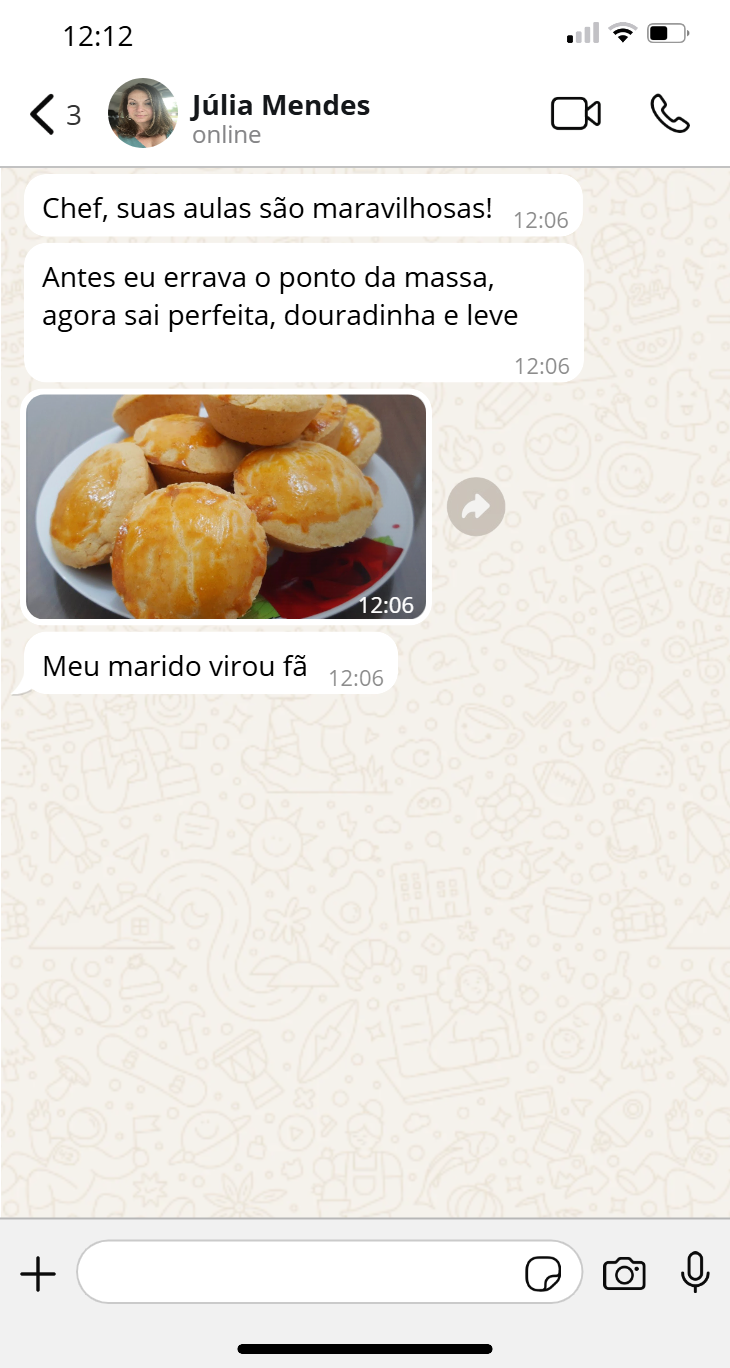730x1368 pixels.
Task: Open the photo of baked pastries
Action: tap(226, 506)
